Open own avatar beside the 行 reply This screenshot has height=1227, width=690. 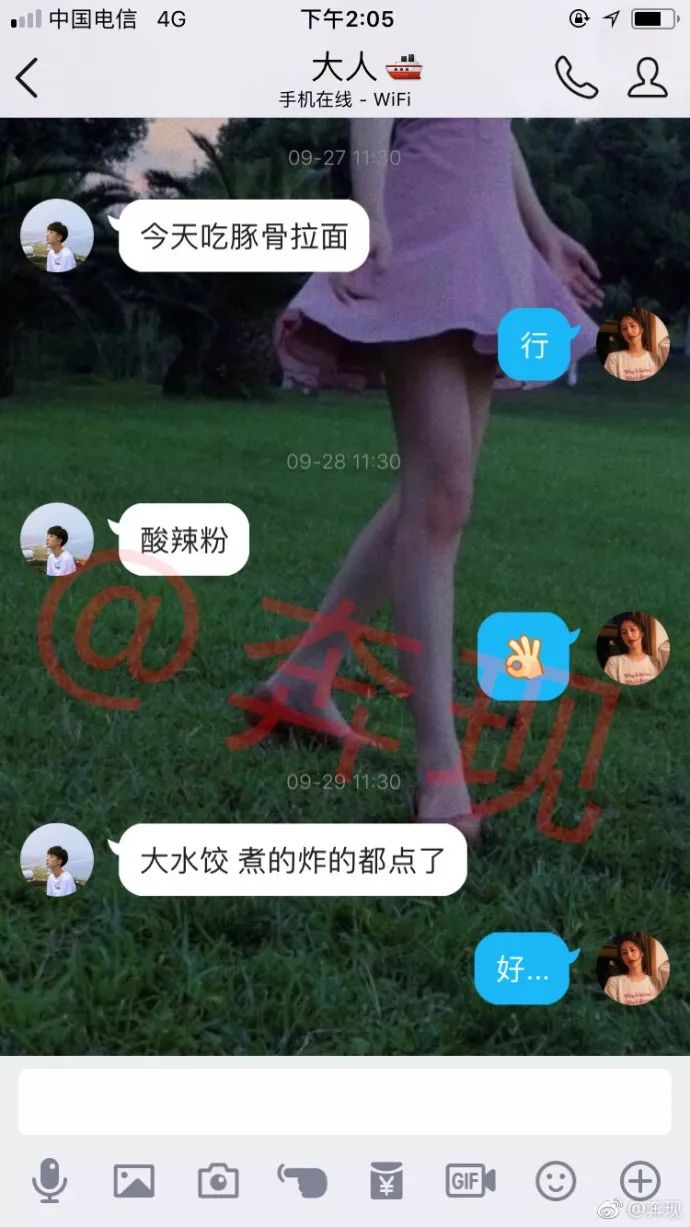tap(632, 344)
